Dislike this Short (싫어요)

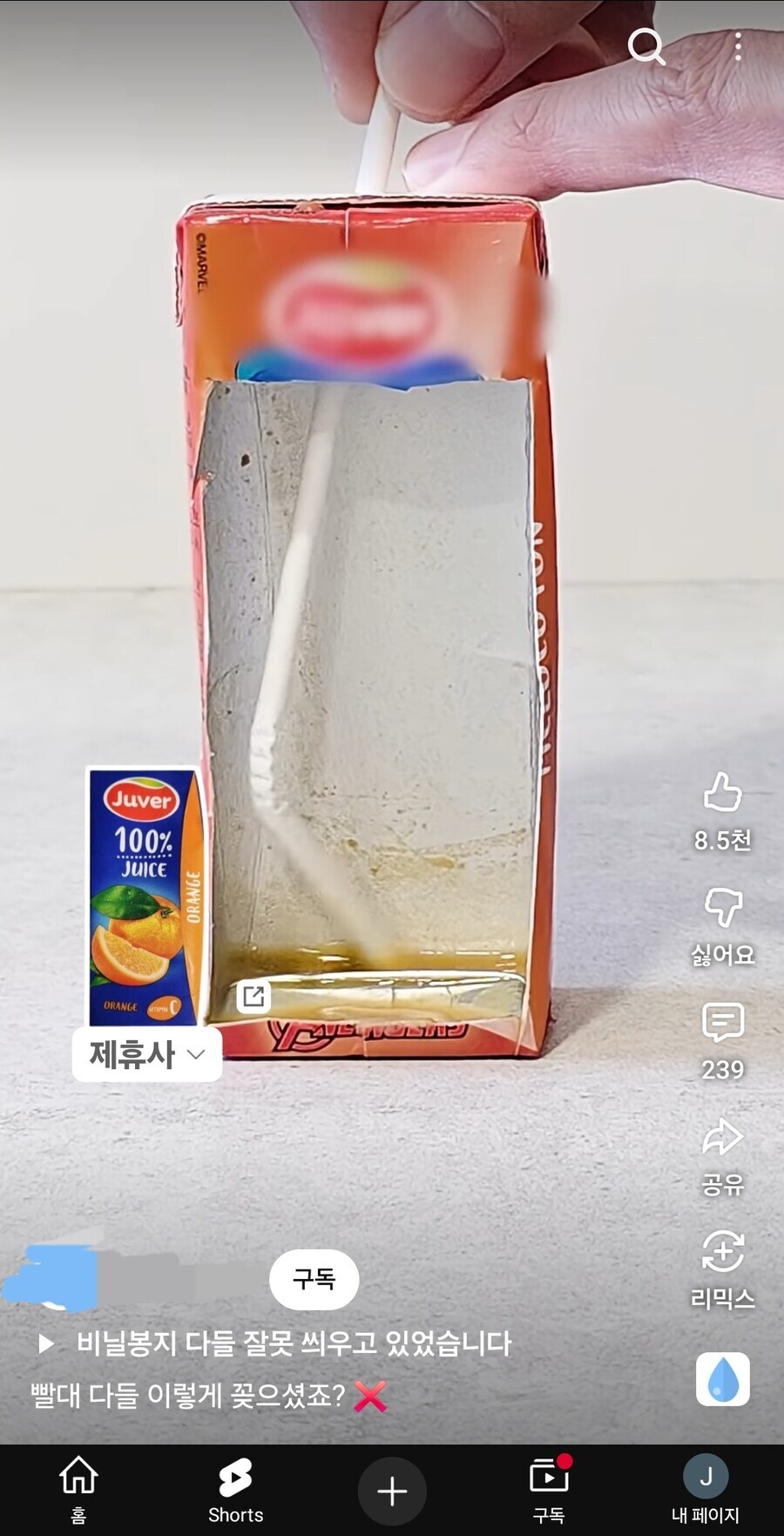tap(722, 909)
